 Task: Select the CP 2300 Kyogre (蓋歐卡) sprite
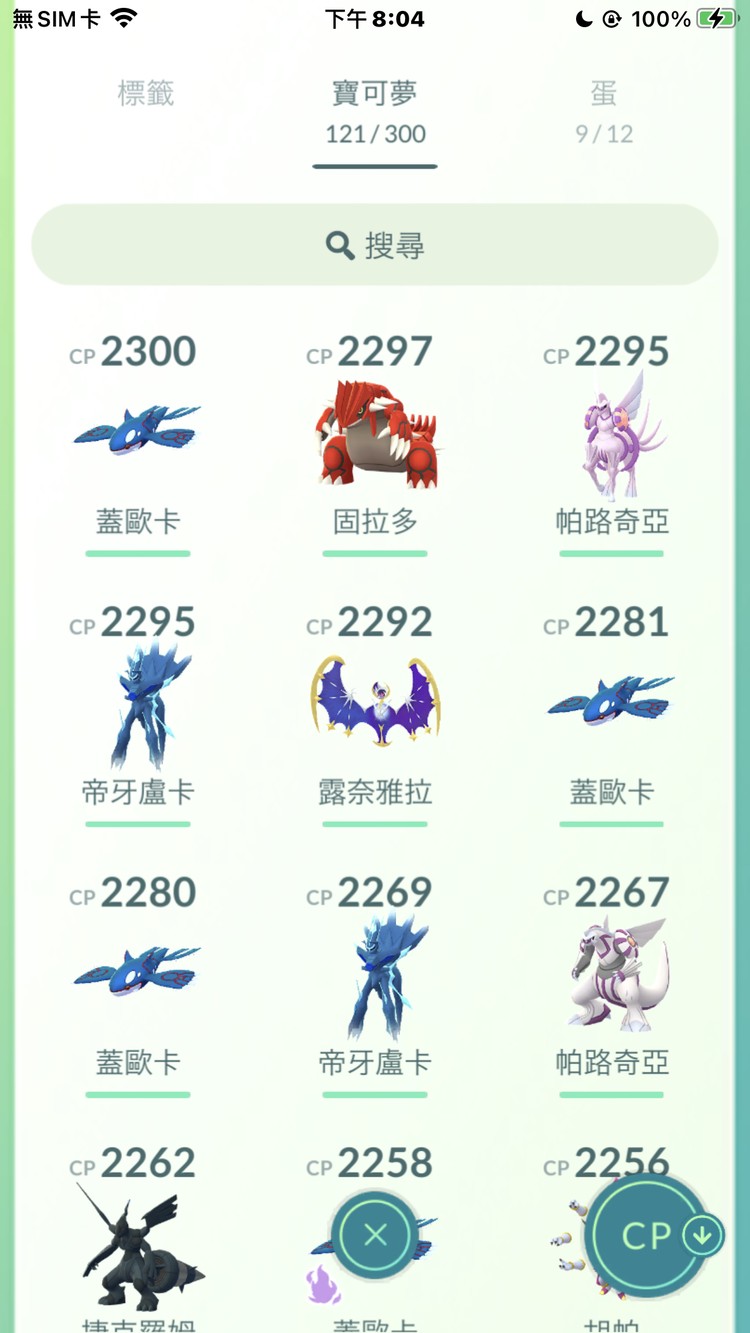click(137, 430)
